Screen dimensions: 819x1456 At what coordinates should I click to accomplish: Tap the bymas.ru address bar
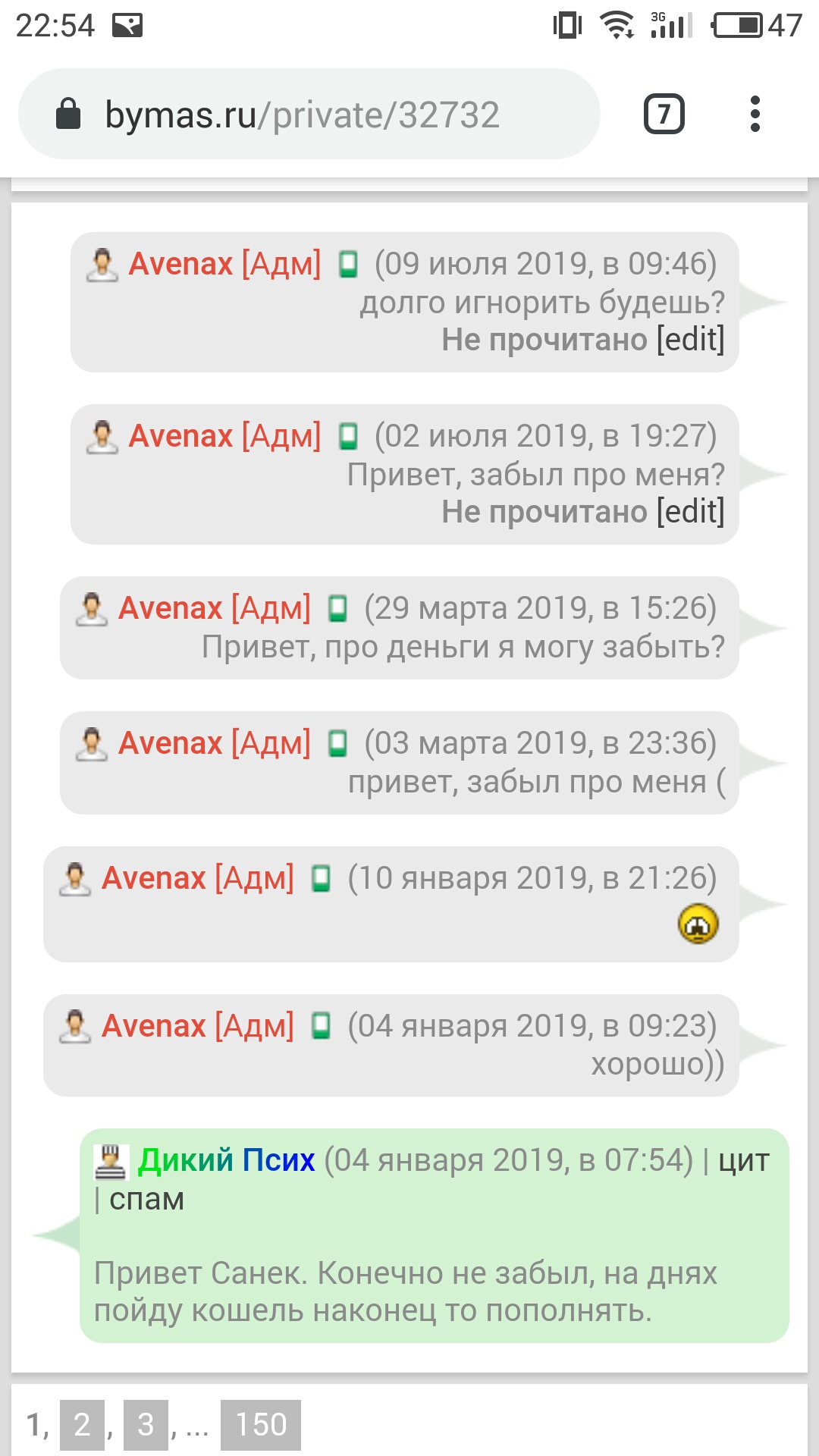click(303, 115)
